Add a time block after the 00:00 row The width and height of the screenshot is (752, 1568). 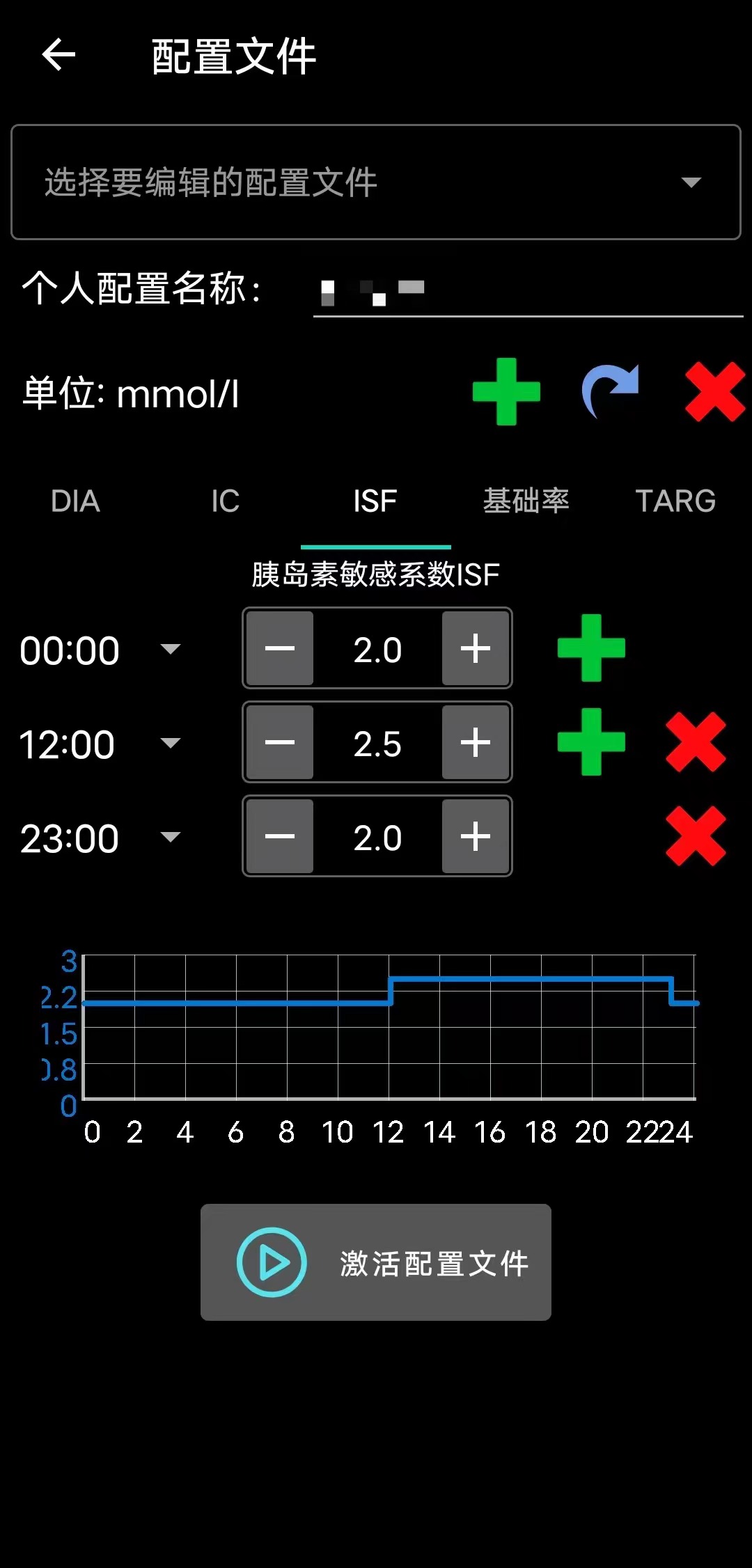[591, 648]
